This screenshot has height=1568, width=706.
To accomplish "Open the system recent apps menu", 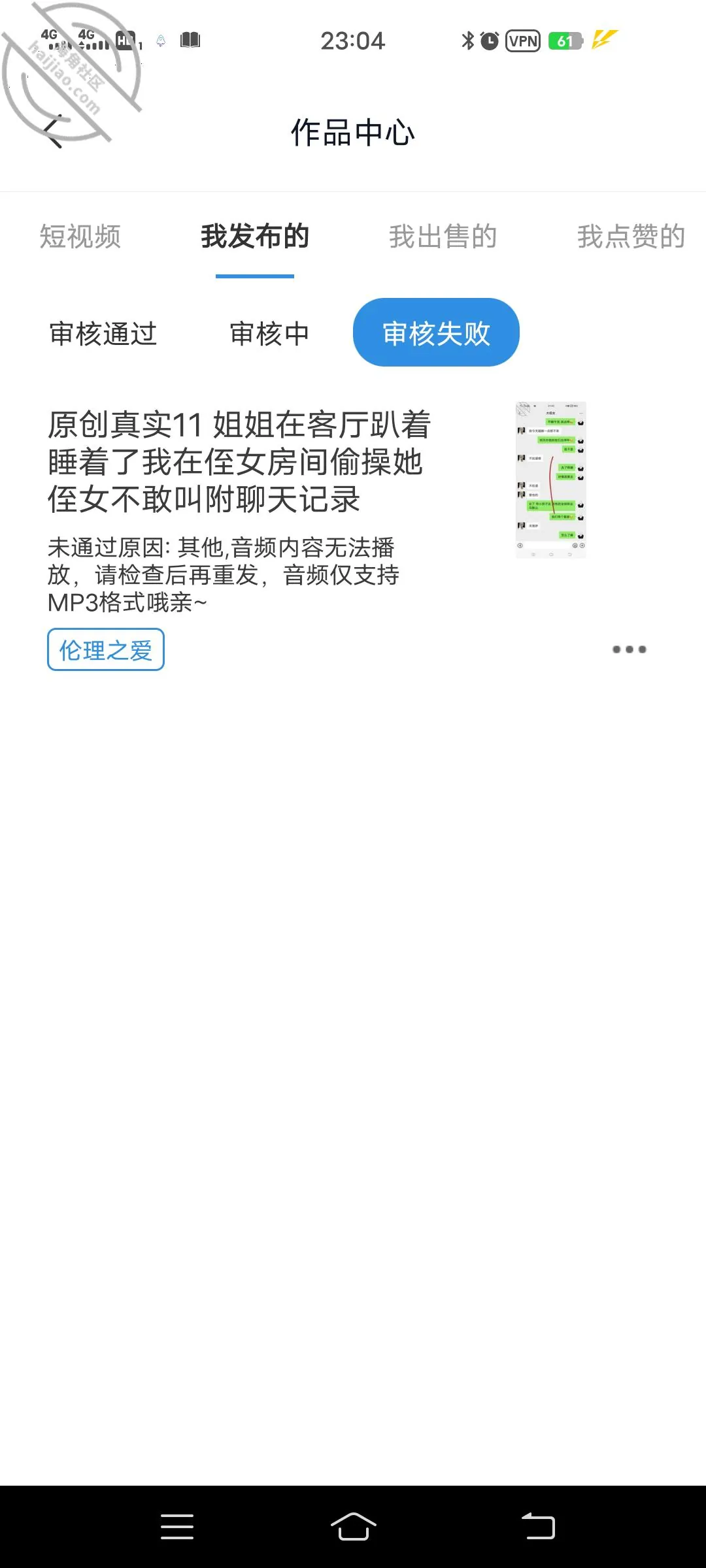I will tap(177, 1526).
